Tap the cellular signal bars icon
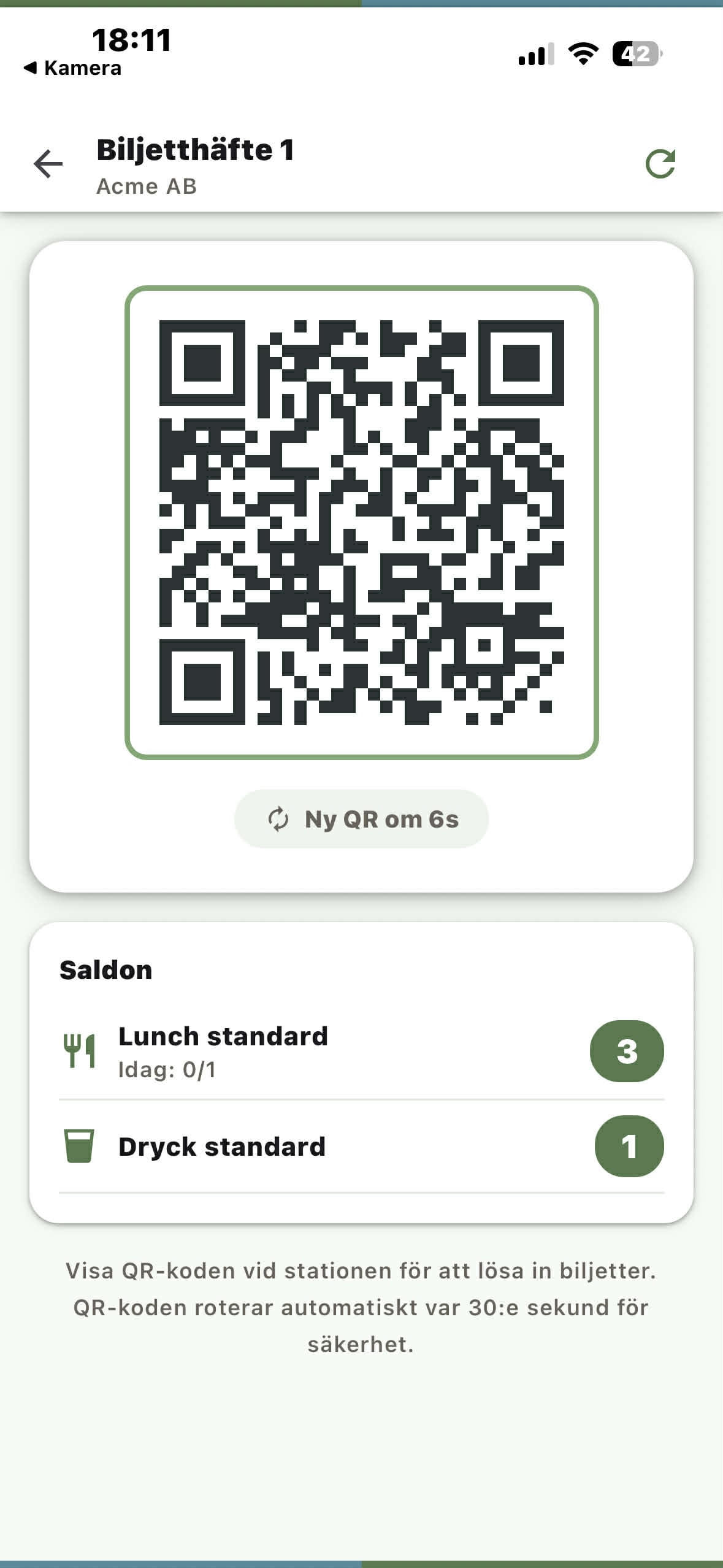 [534, 55]
